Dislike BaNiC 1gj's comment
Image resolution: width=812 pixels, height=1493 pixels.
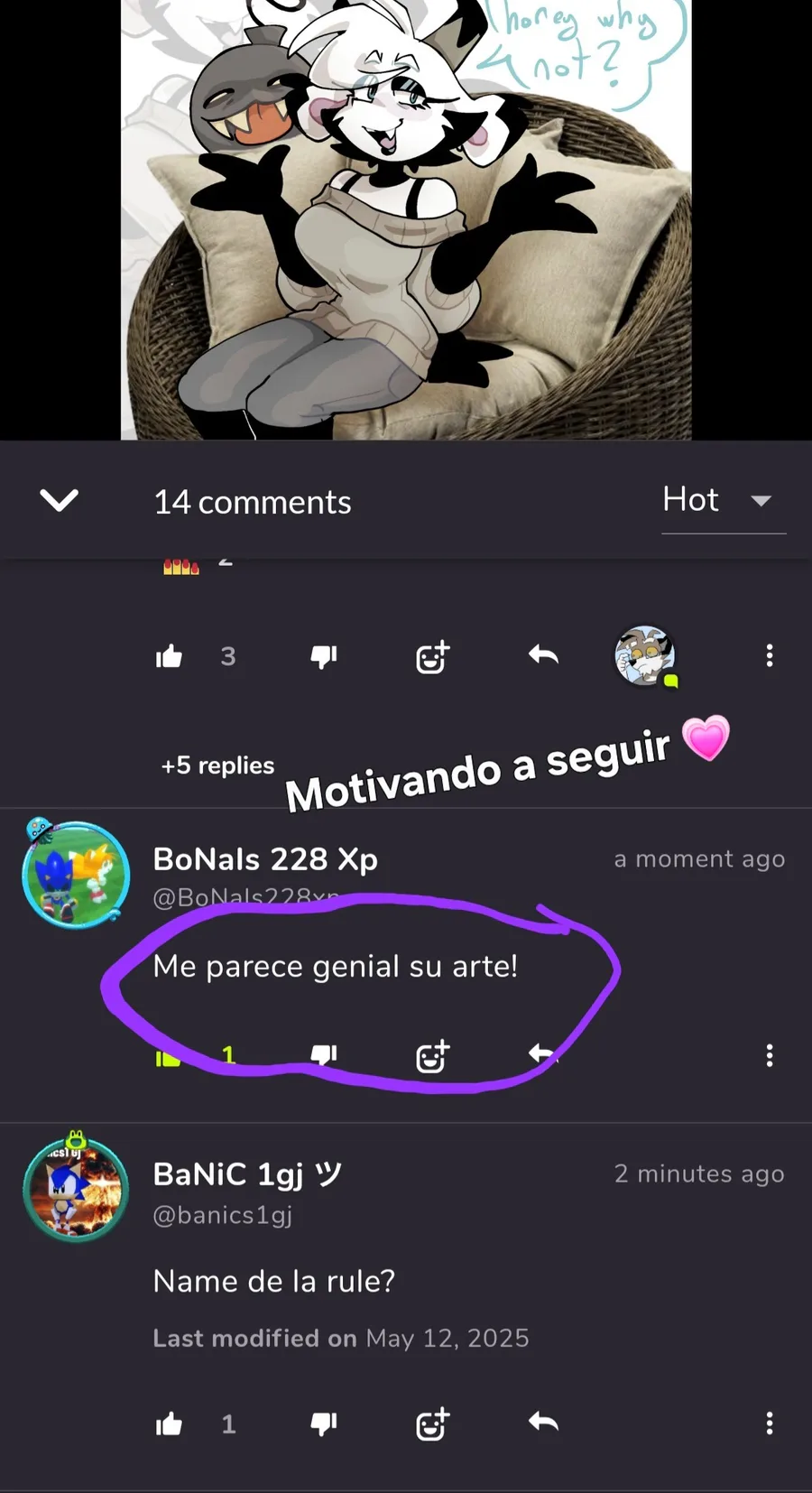tap(324, 1424)
